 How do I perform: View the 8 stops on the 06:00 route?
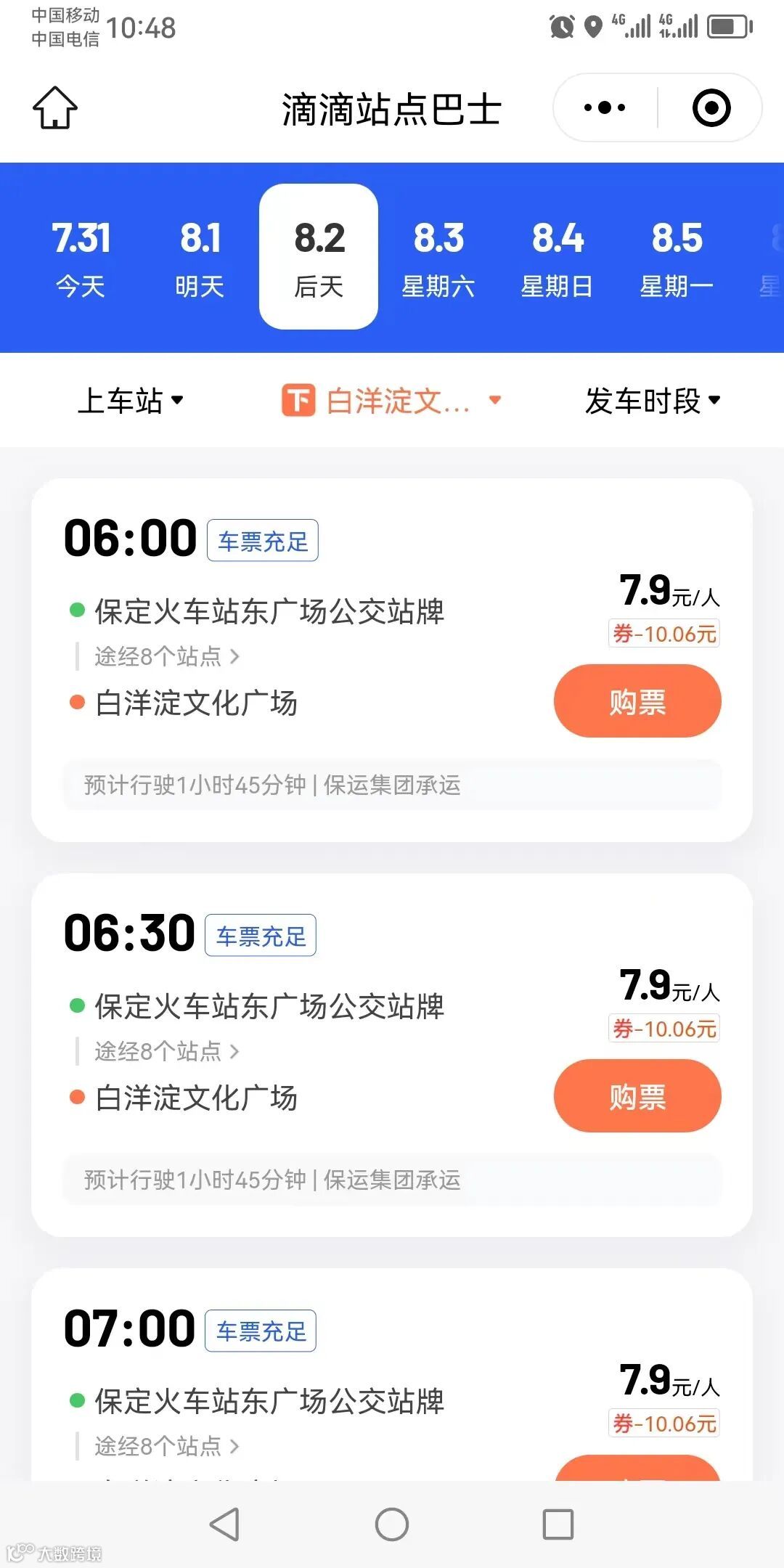pos(167,656)
